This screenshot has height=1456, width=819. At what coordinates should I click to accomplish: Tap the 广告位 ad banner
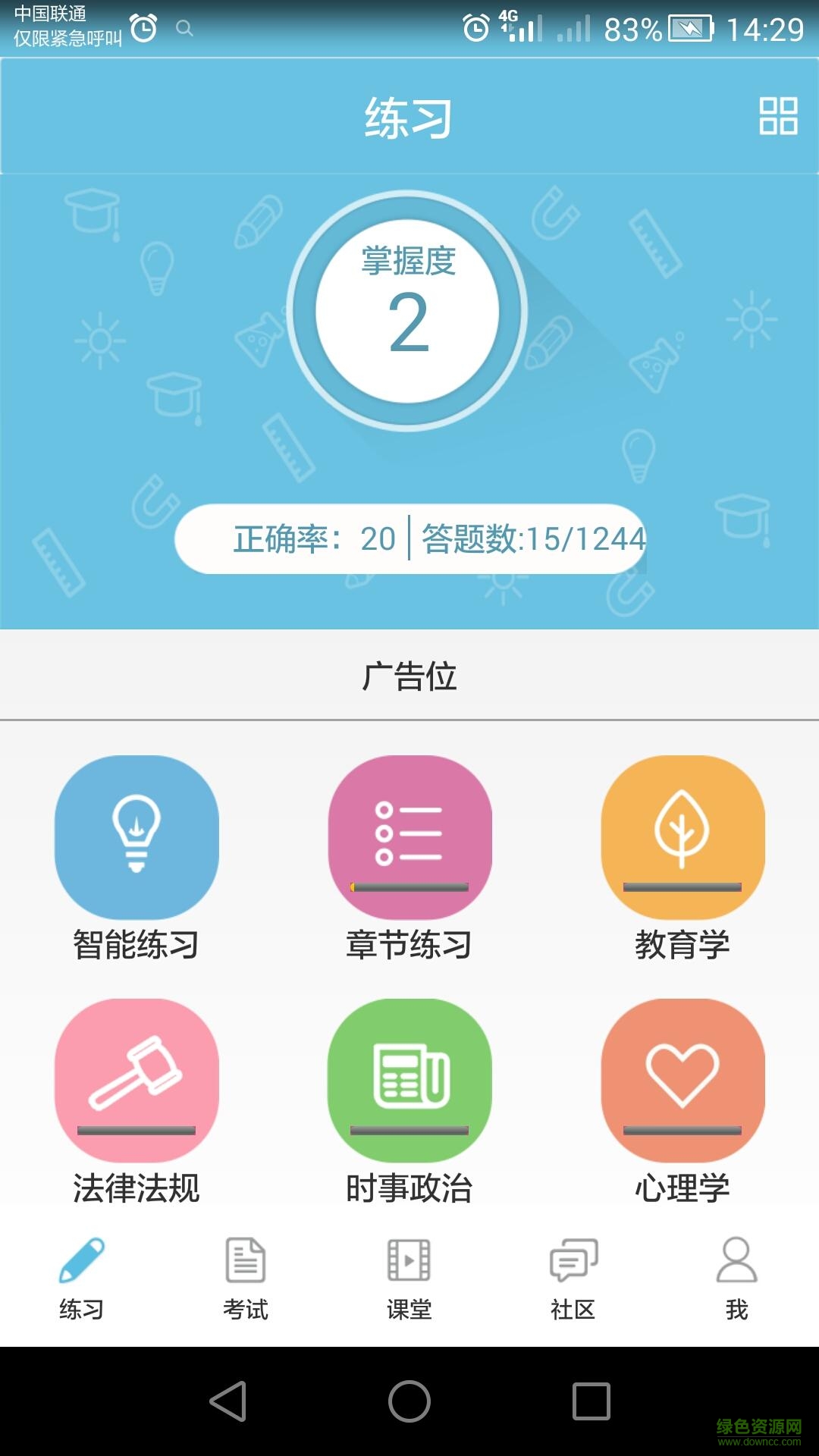coord(409,675)
